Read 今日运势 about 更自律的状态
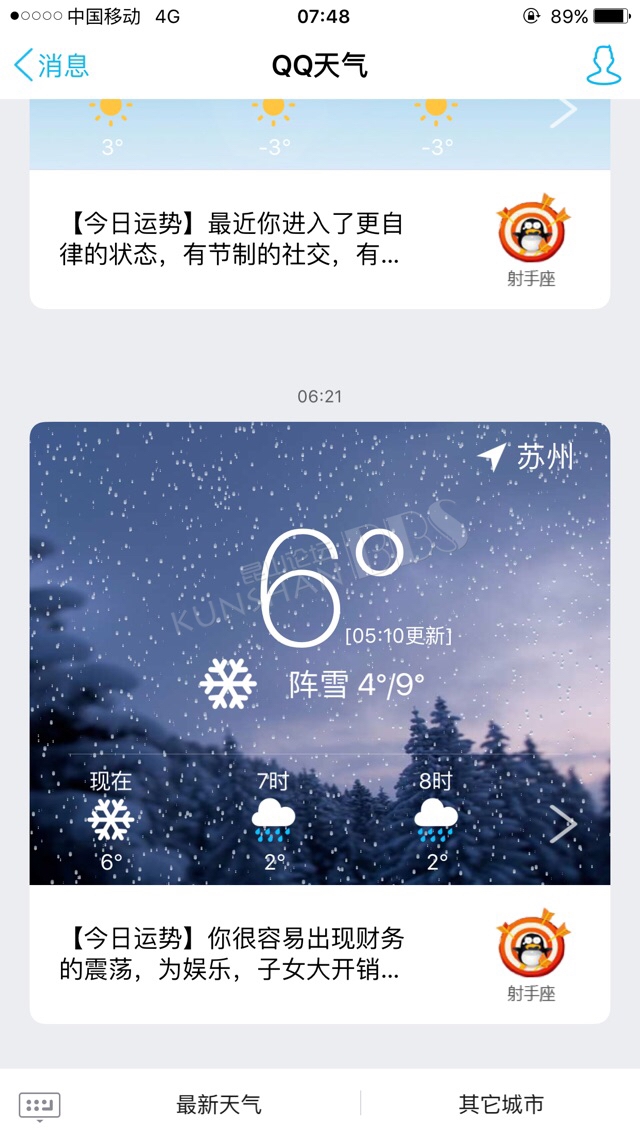The width and height of the screenshot is (640, 1137). 320,239
